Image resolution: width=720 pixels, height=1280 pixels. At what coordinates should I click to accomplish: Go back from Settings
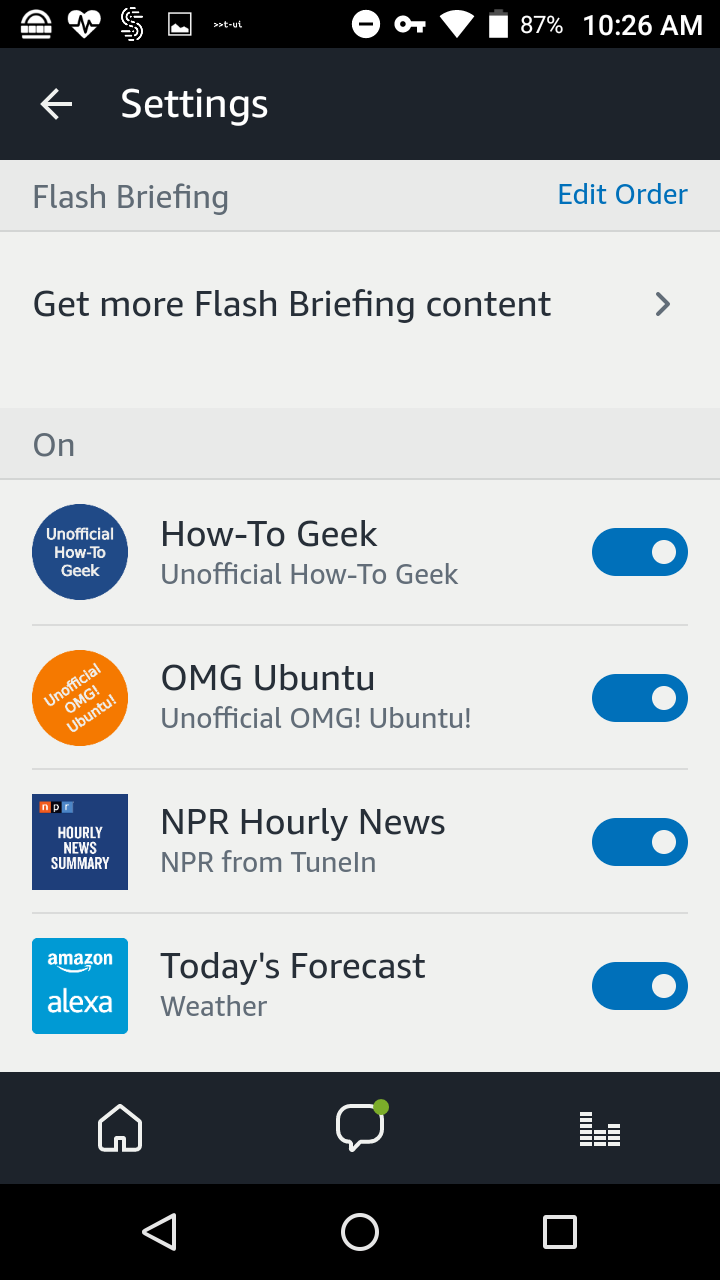tap(56, 104)
